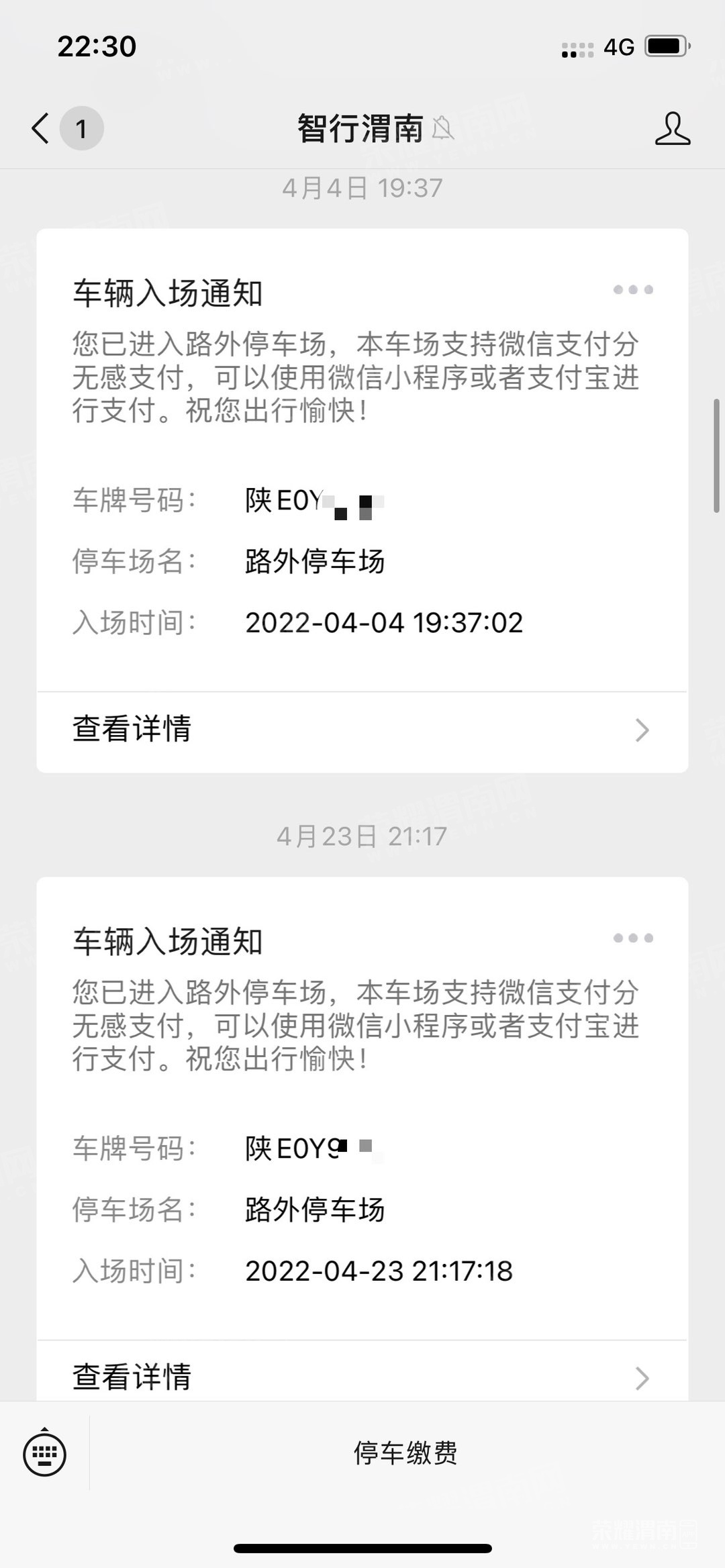Screen dimensions: 725x1568
Task: View details of the 21:17:18 entry notice
Action: (x=362, y=1376)
